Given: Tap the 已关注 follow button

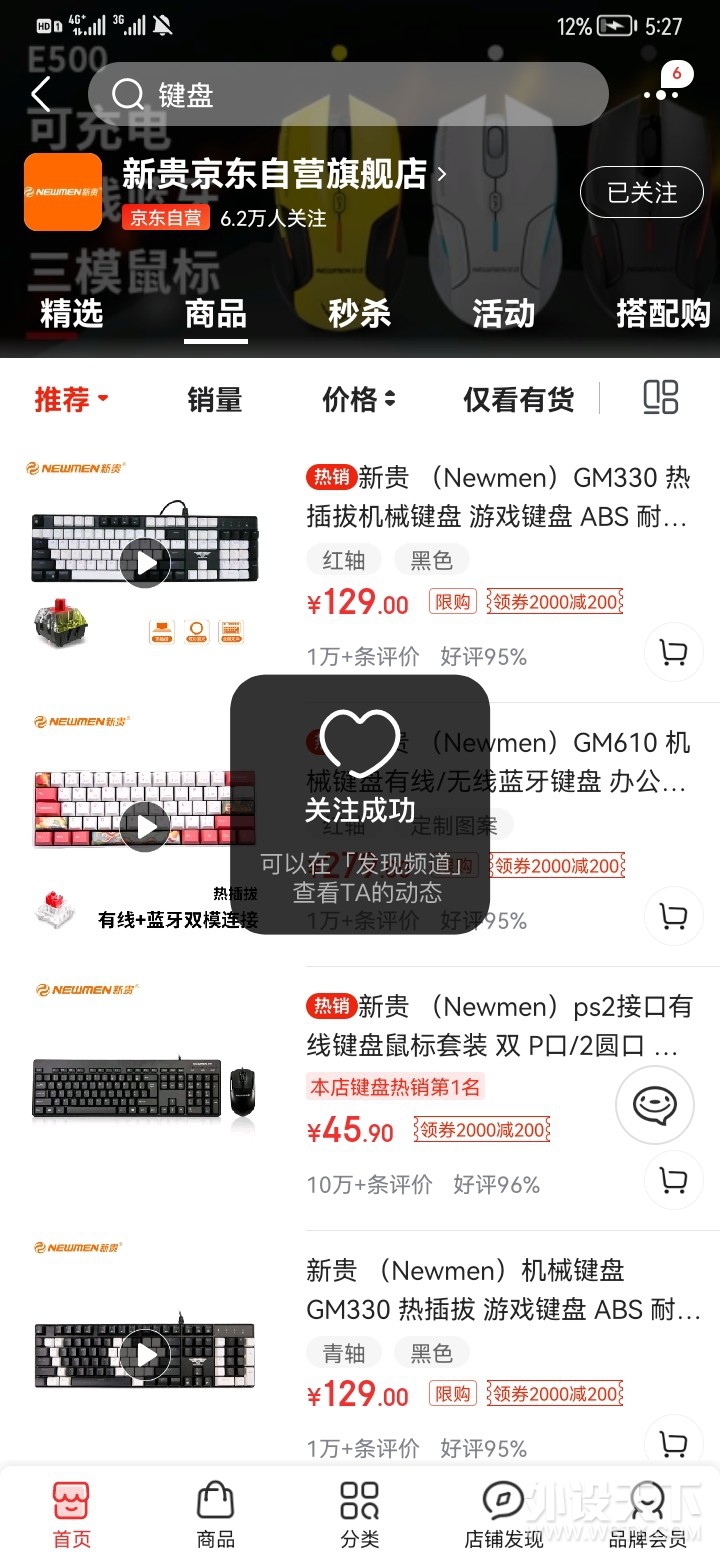Looking at the screenshot, I should 641,192.
